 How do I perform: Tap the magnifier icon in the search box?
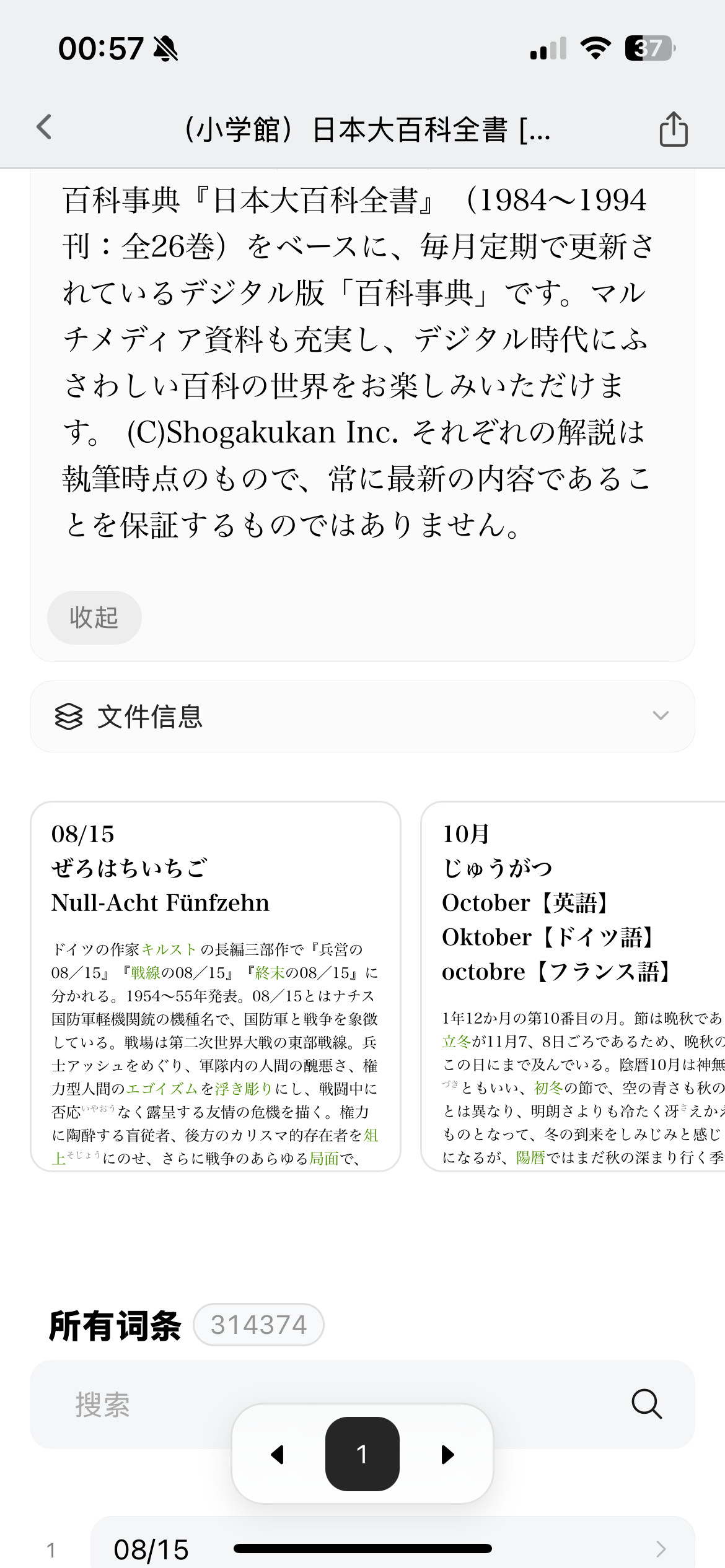click(x=646, y=1403)
